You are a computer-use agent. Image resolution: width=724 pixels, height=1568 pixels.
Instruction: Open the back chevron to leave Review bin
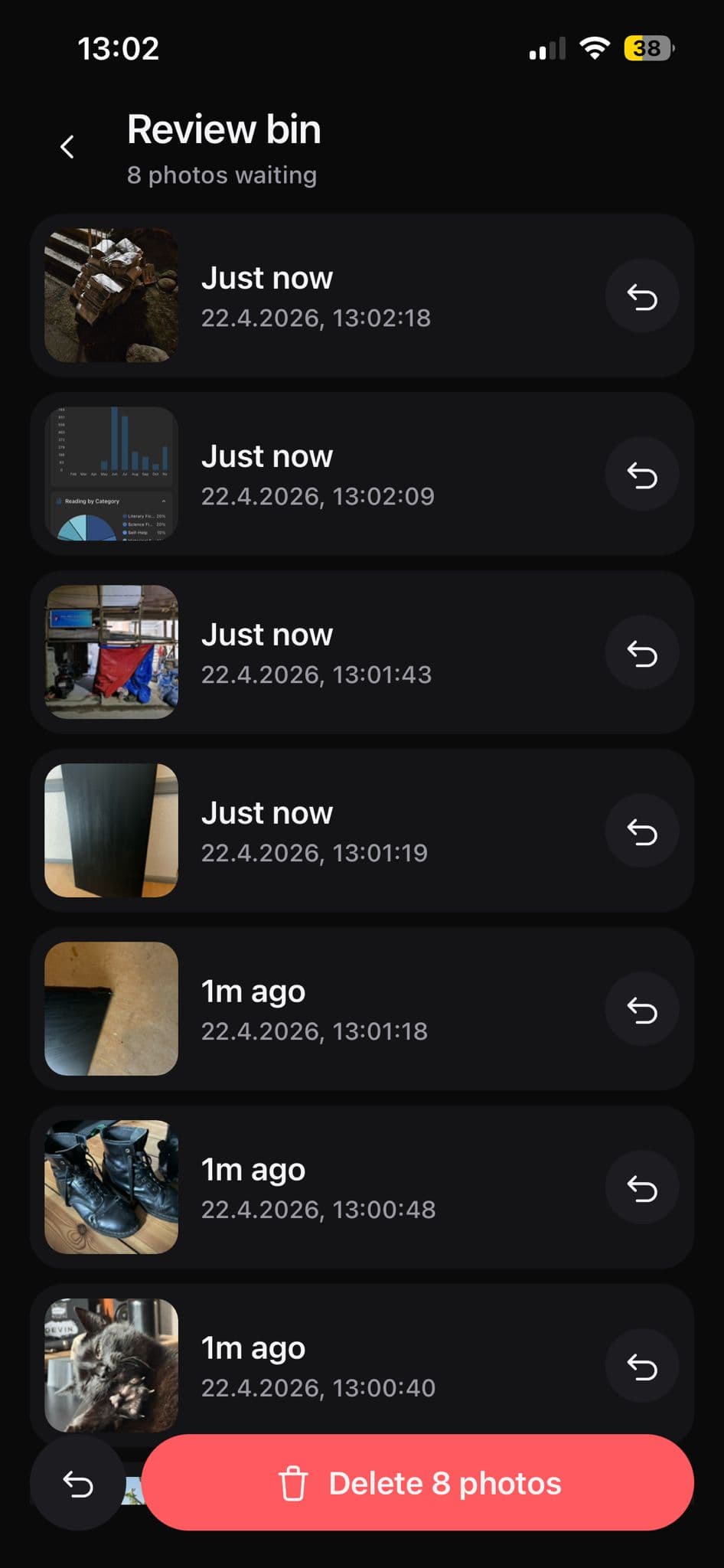point(67,146)
